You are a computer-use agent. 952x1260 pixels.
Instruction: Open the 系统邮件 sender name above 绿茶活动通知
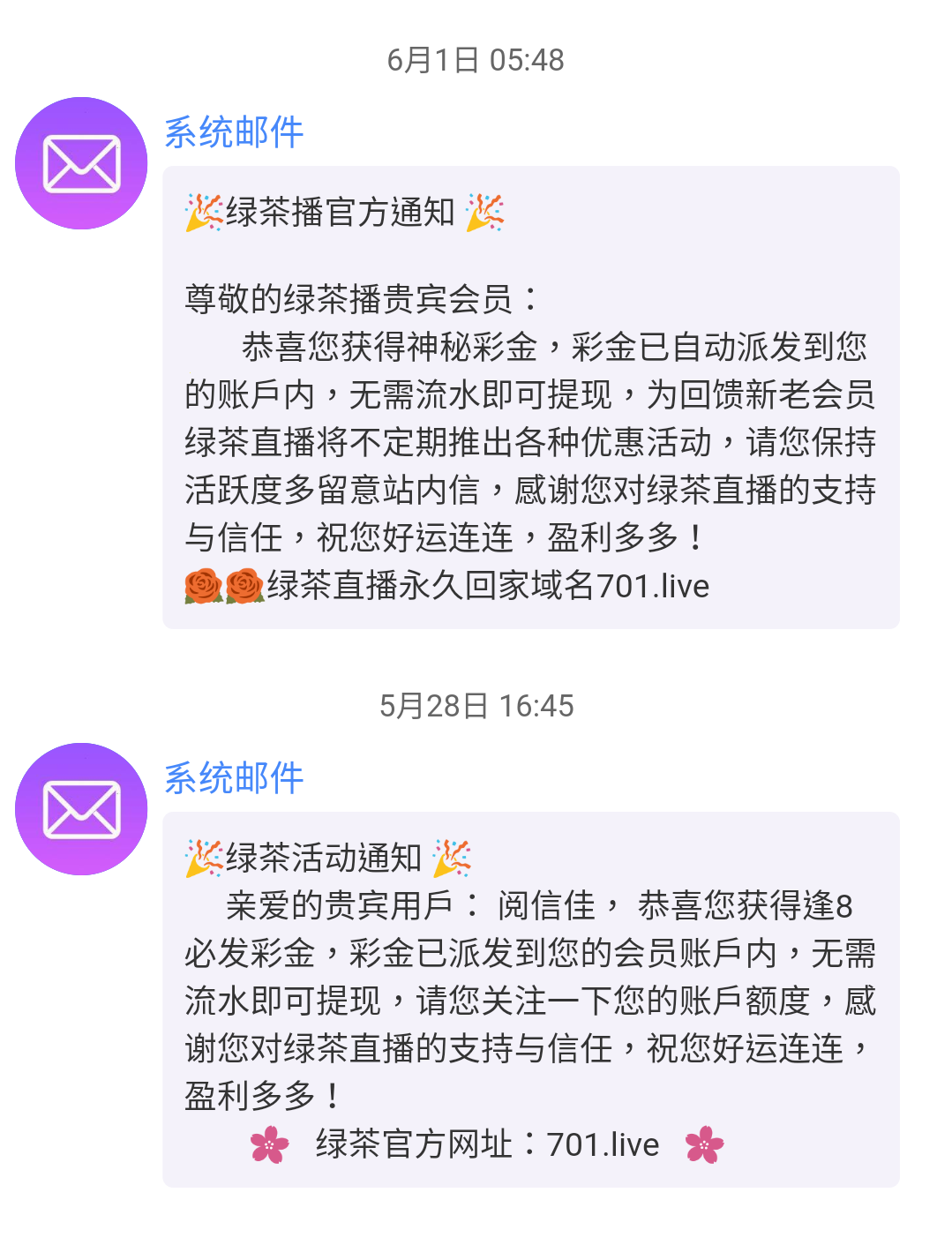pos(234,778)
